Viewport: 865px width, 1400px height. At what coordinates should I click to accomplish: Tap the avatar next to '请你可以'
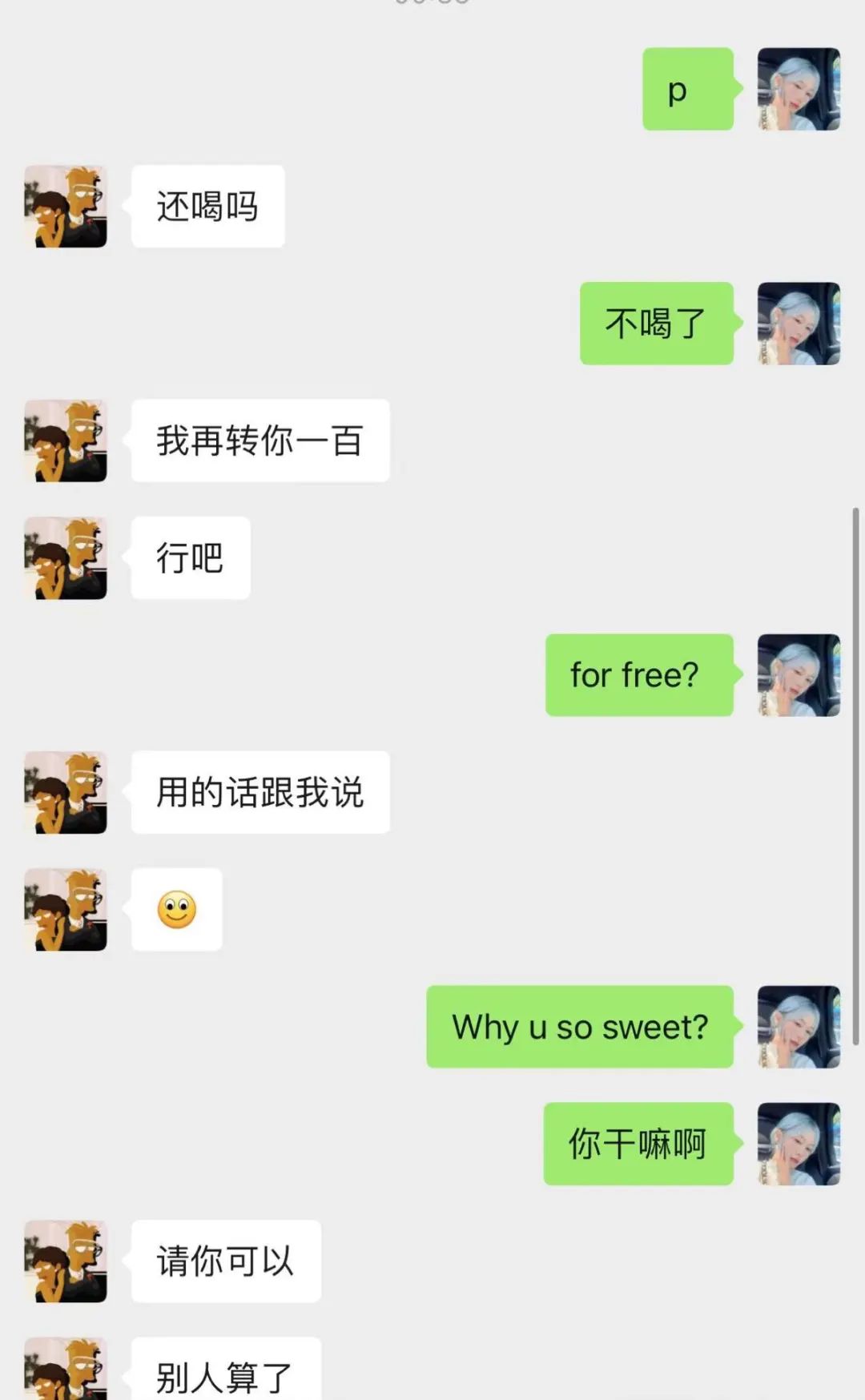click(66, 1261)
